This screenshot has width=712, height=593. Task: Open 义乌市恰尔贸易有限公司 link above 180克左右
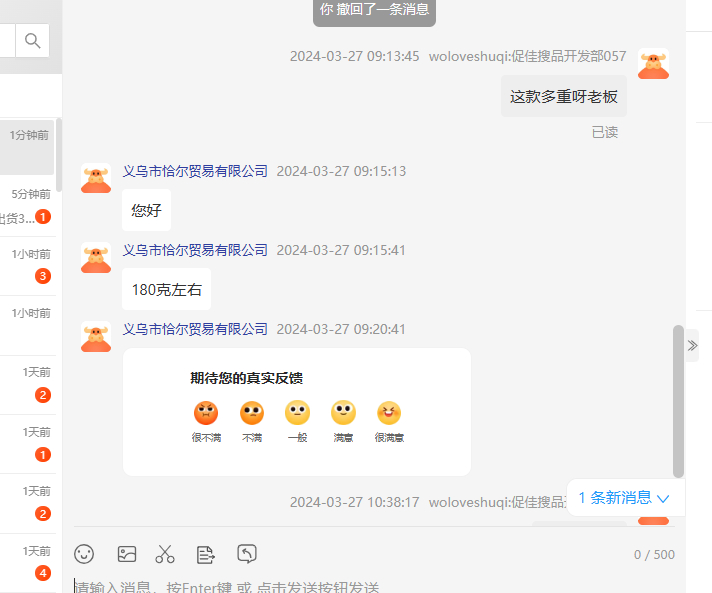click(195, 250)
